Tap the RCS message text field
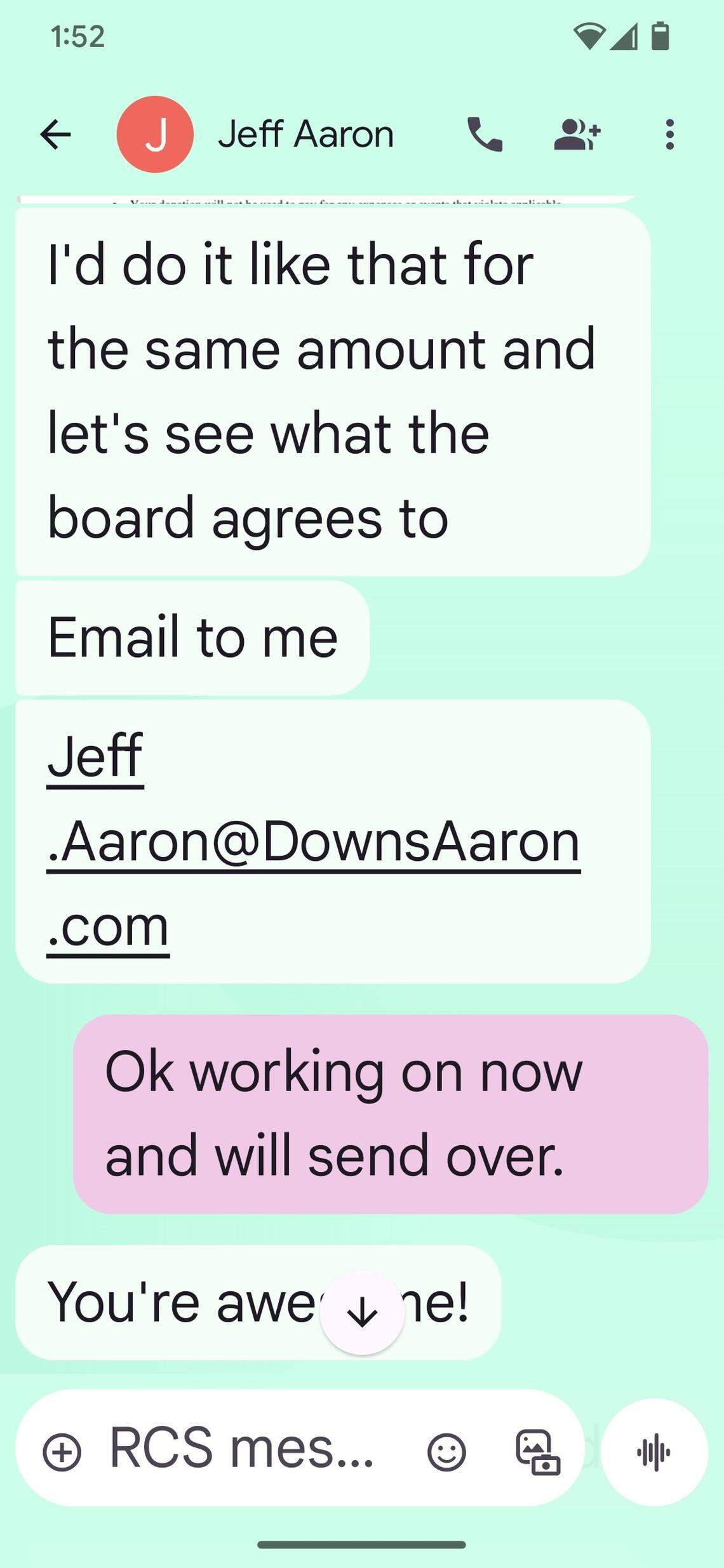The width and height of the screenshot is (724, 1568). coord(241,1449)
